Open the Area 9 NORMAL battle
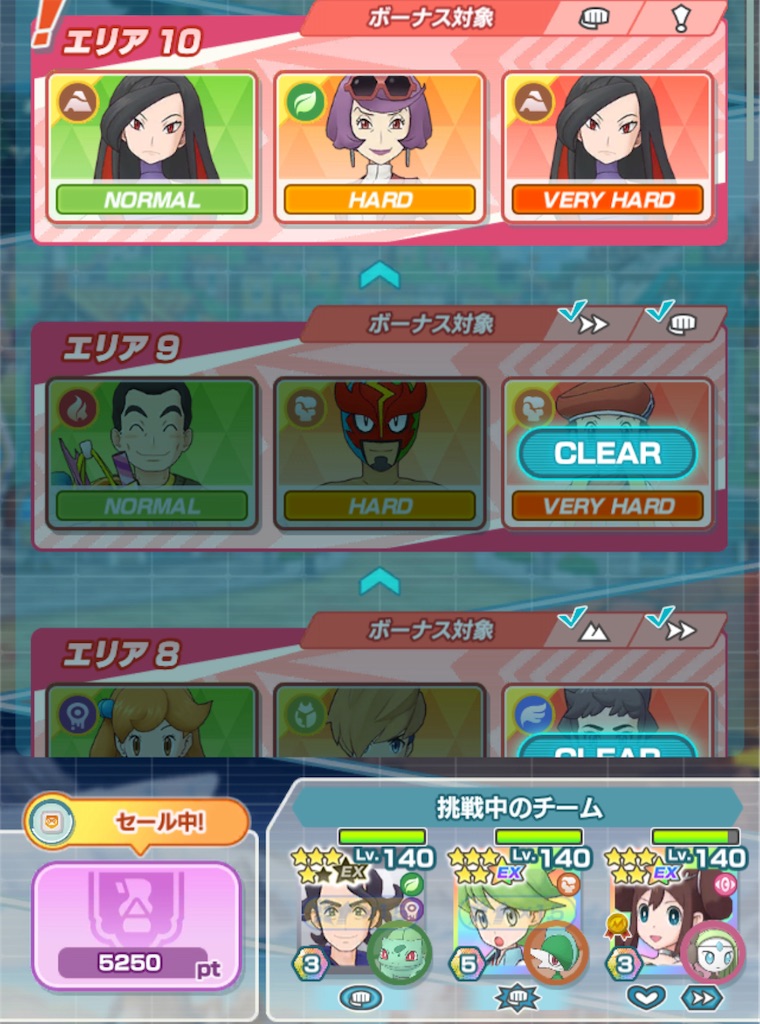The height and width of the screenshot is (1024, 760). (152, 453)
